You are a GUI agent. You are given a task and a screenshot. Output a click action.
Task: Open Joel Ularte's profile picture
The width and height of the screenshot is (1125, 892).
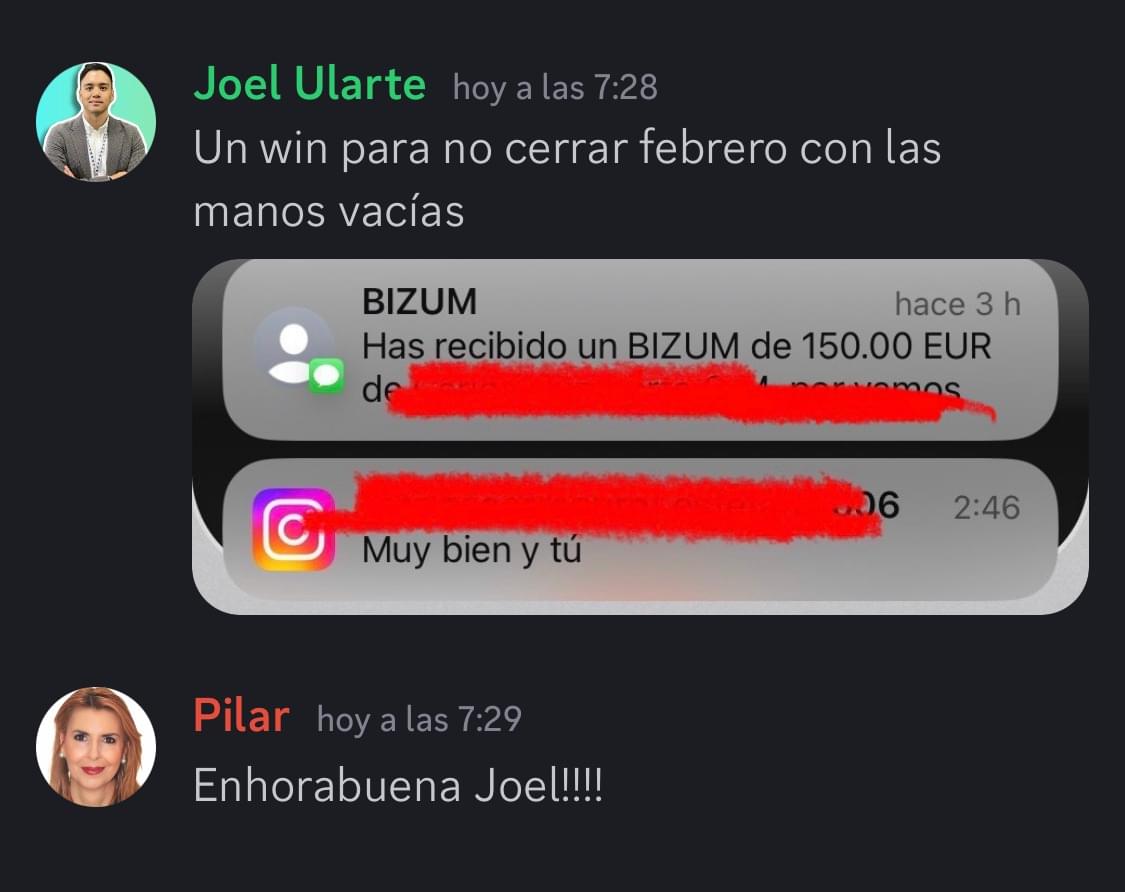click(96, 122)
